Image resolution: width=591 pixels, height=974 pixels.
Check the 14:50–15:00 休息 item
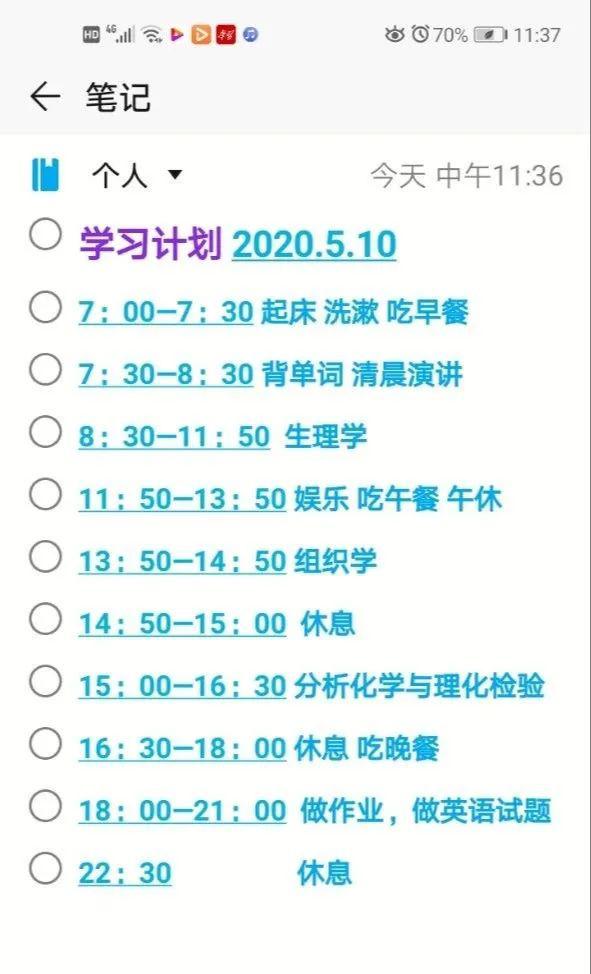(45, 619)
